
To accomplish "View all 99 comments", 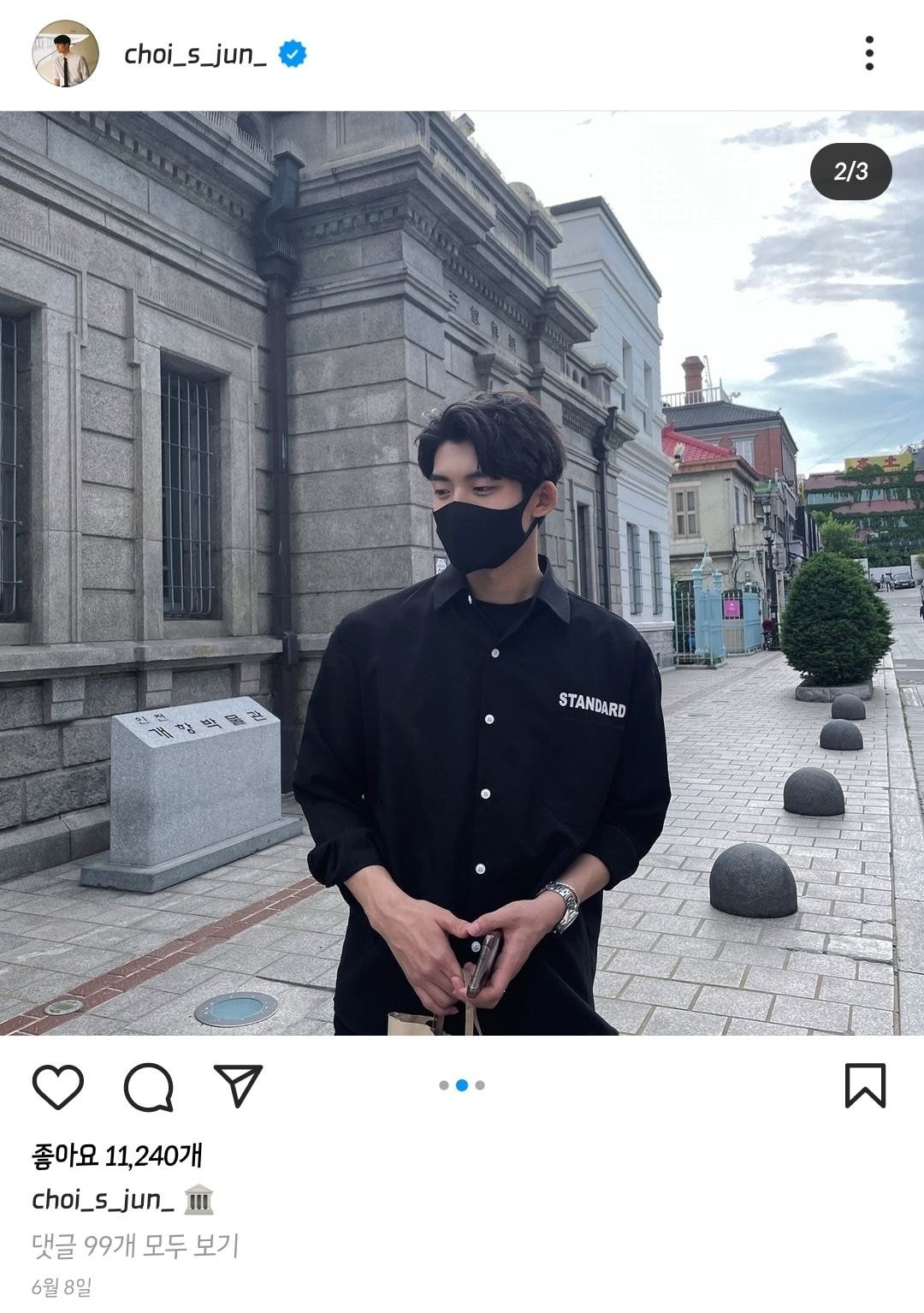I will pyautogui.click(x=135, y=1245).
